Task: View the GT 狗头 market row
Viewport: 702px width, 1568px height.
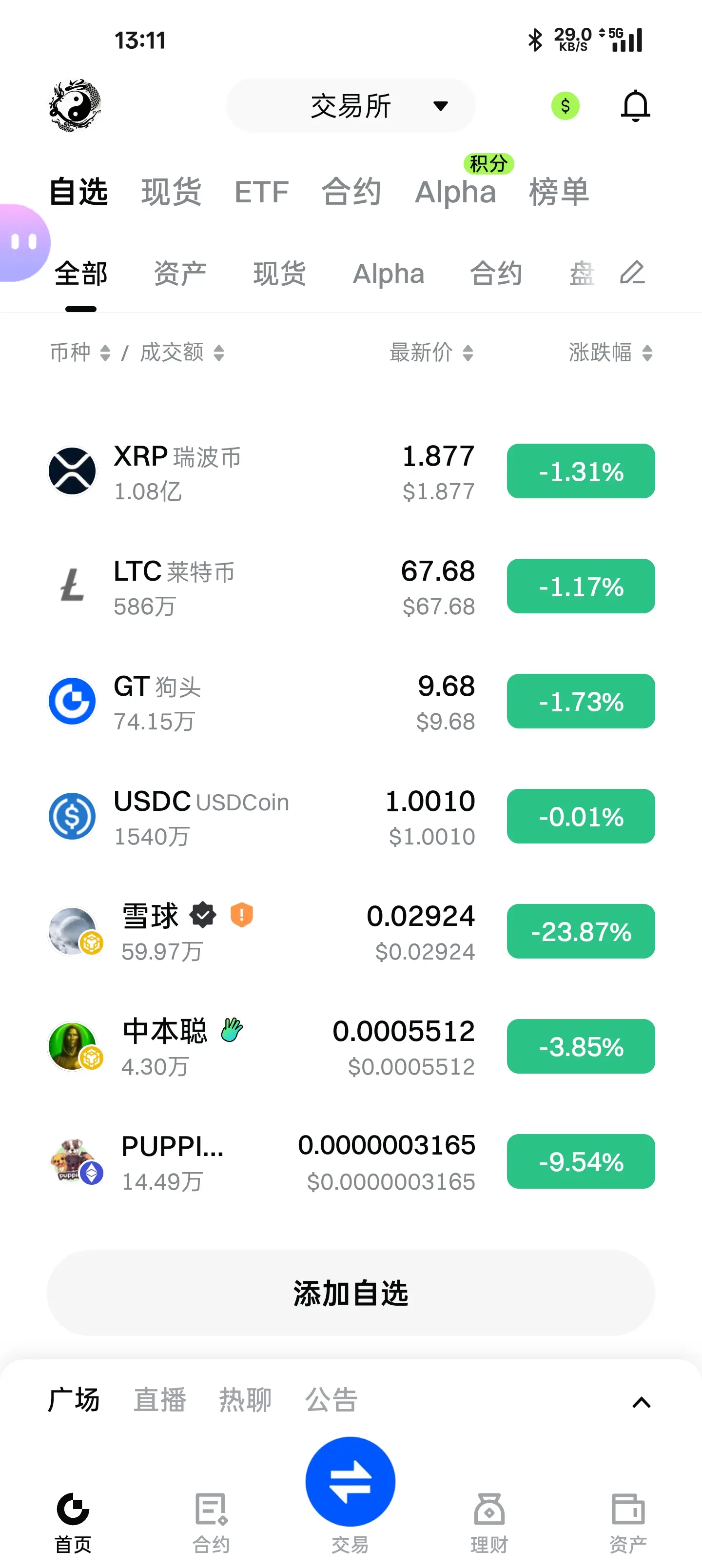Action: 262,702
